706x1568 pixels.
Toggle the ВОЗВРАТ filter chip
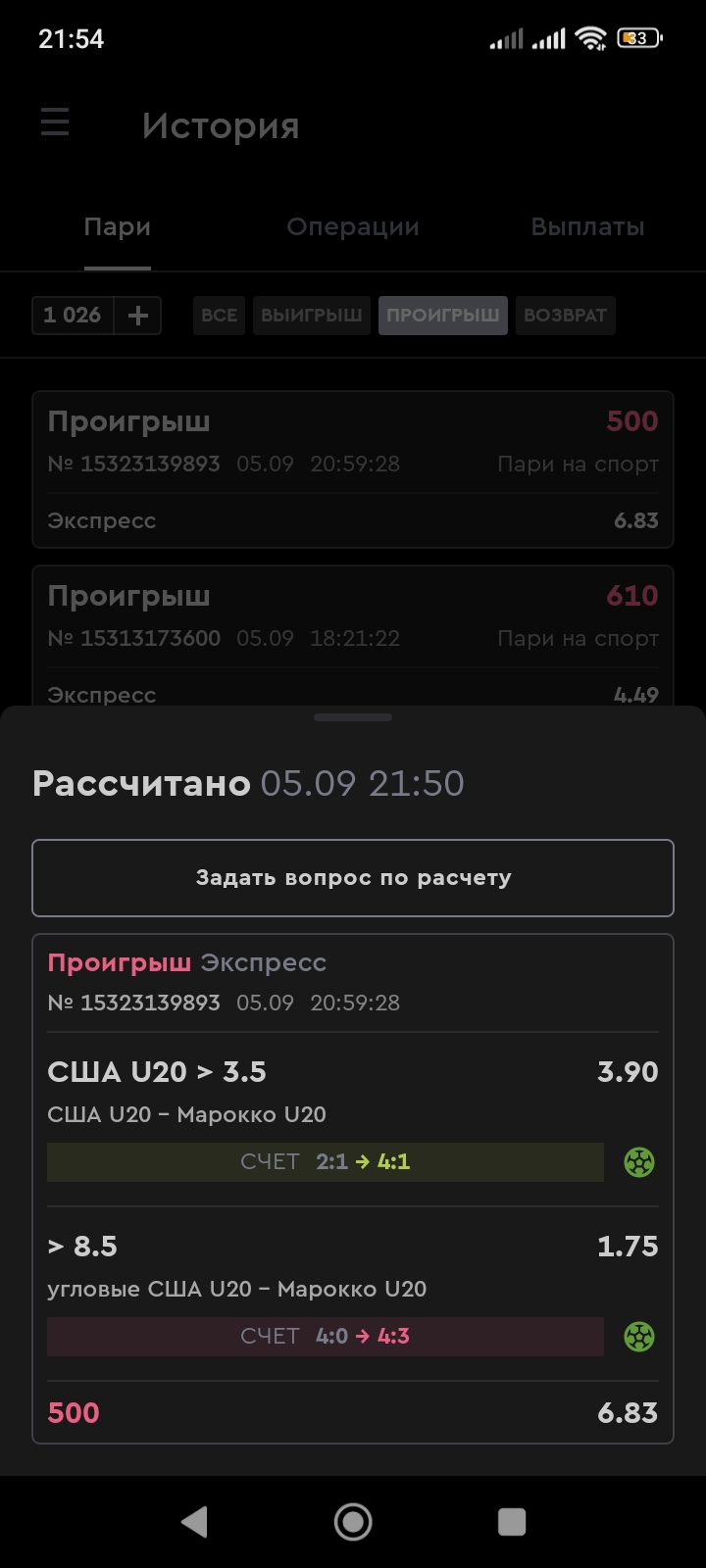566,315
